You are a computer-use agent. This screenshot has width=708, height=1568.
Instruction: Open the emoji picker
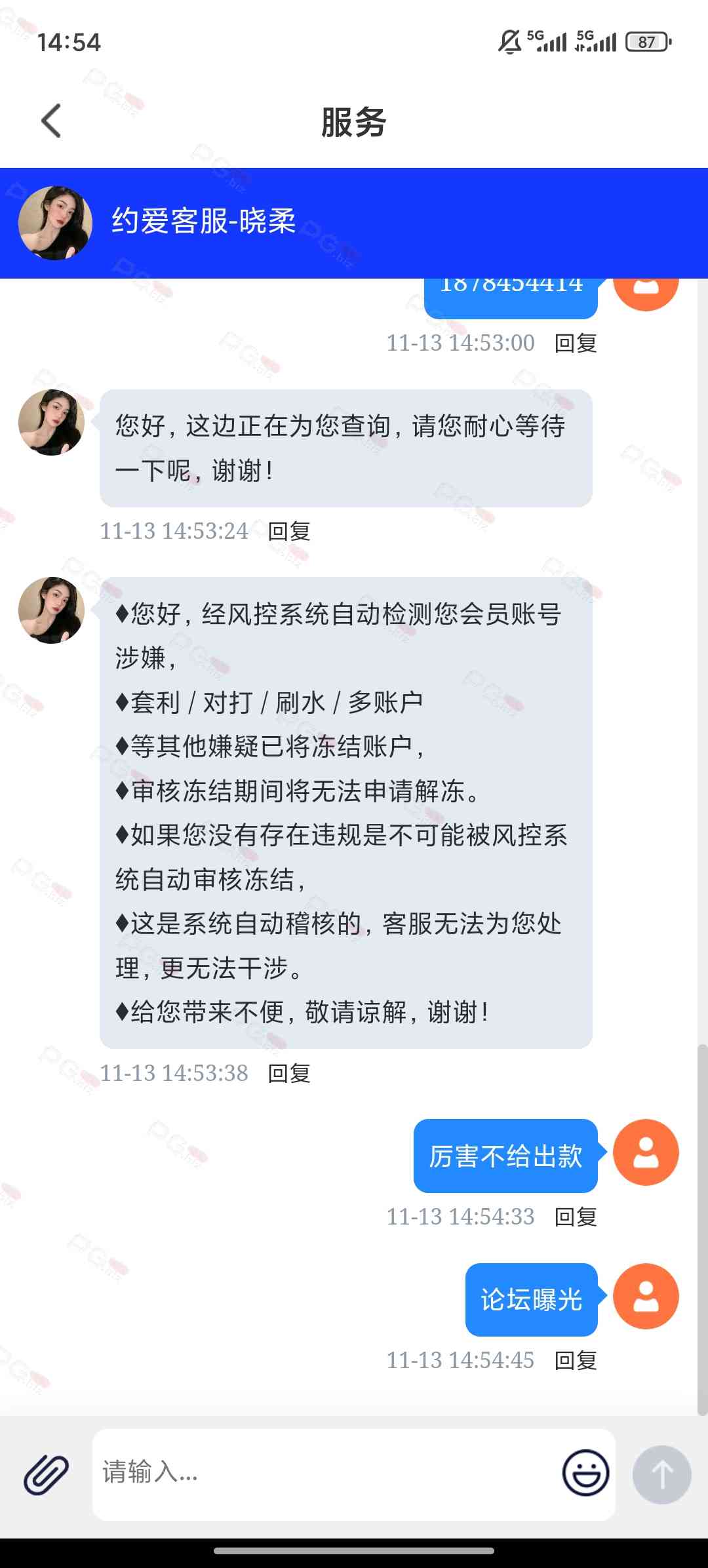tap(585, 1473)
